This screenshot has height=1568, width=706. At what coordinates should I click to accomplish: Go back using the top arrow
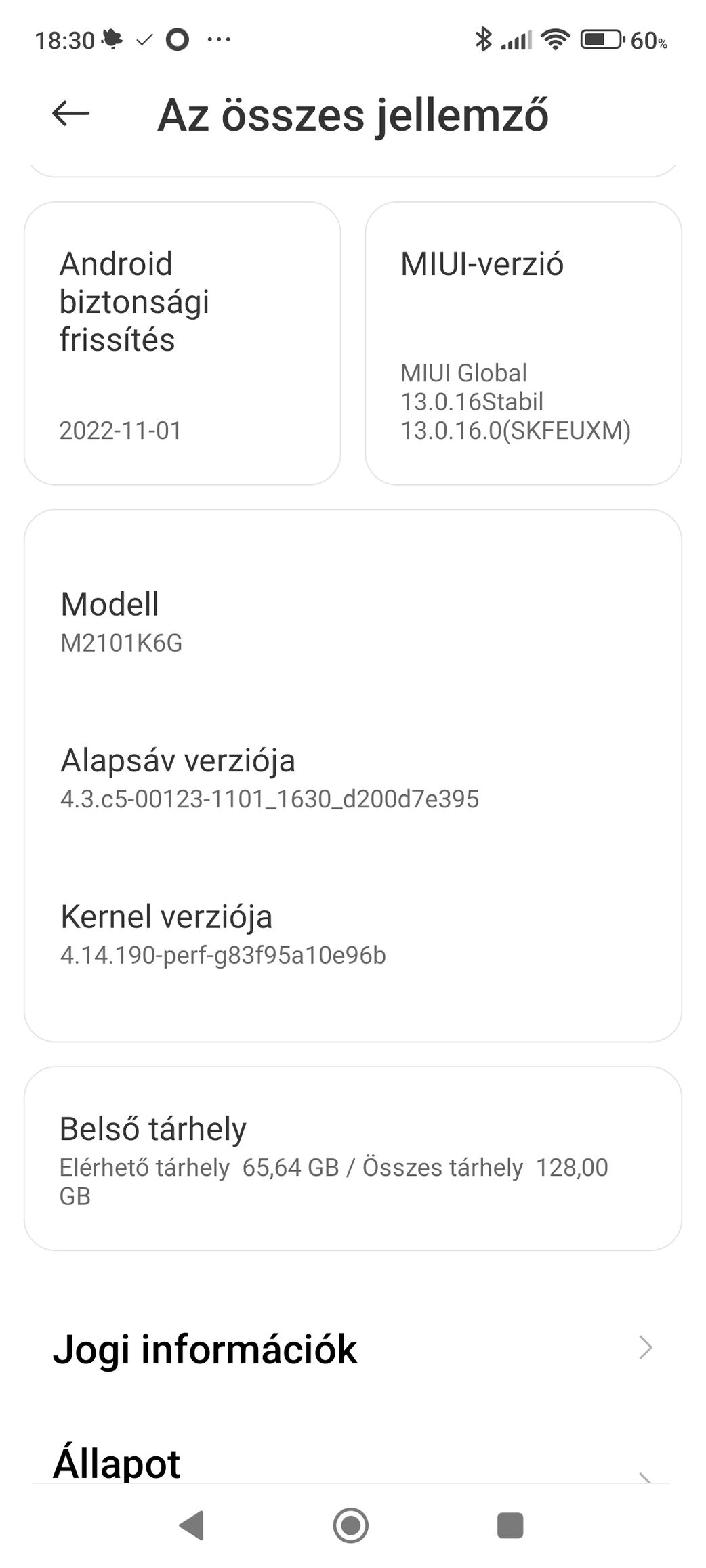[x=70, y=114]
